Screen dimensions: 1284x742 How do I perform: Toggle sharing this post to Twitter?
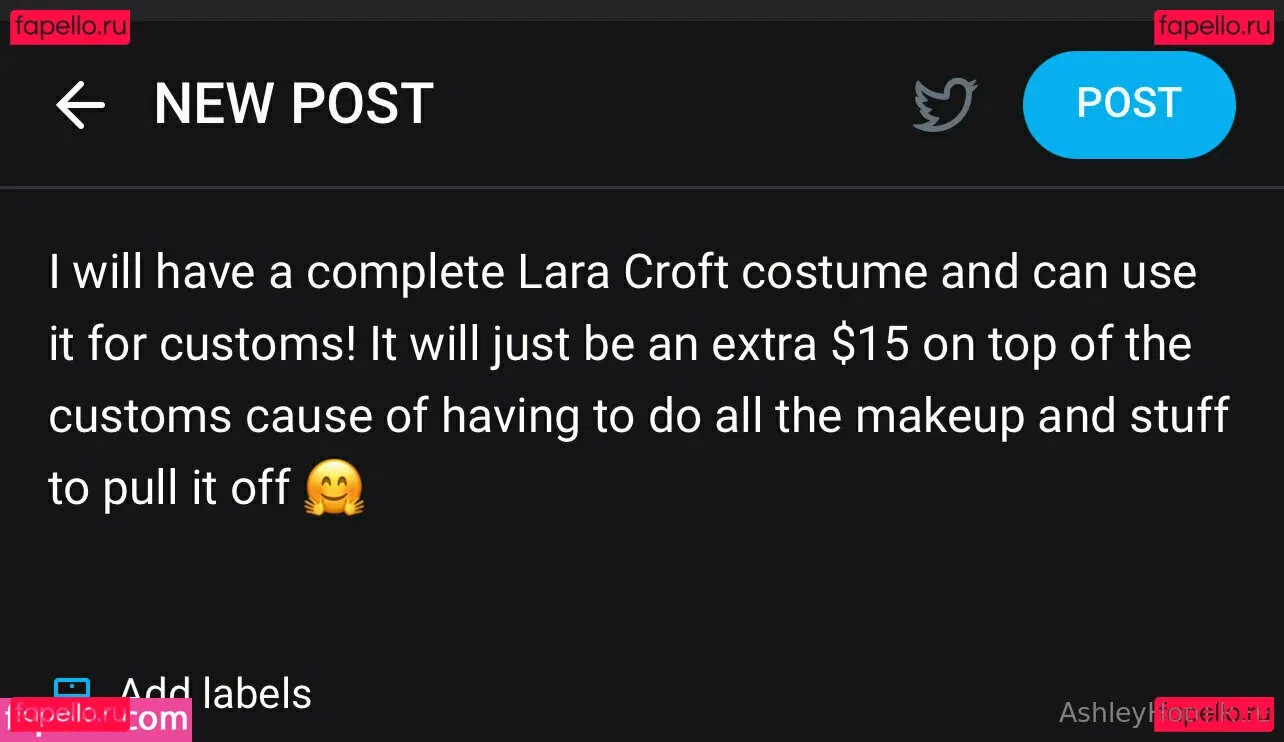click(944, 104)
